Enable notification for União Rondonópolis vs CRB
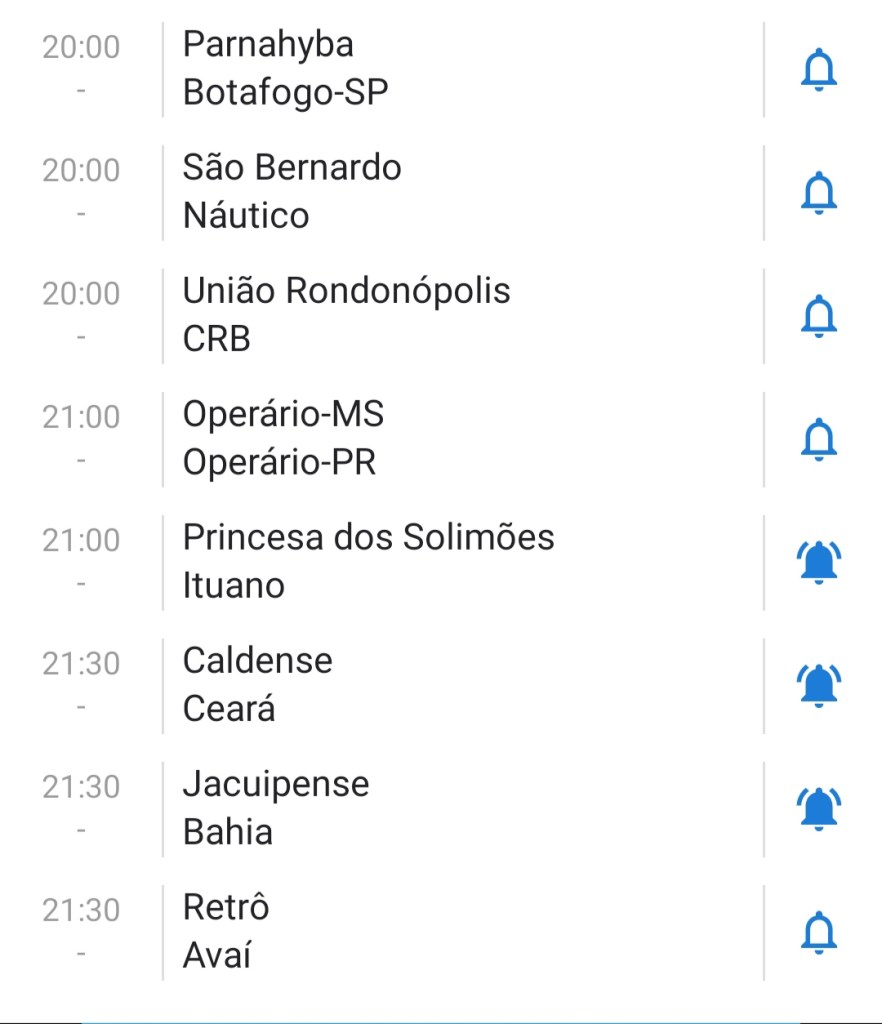This screenshot has height=1024, width=882. [x=819, y=316]
